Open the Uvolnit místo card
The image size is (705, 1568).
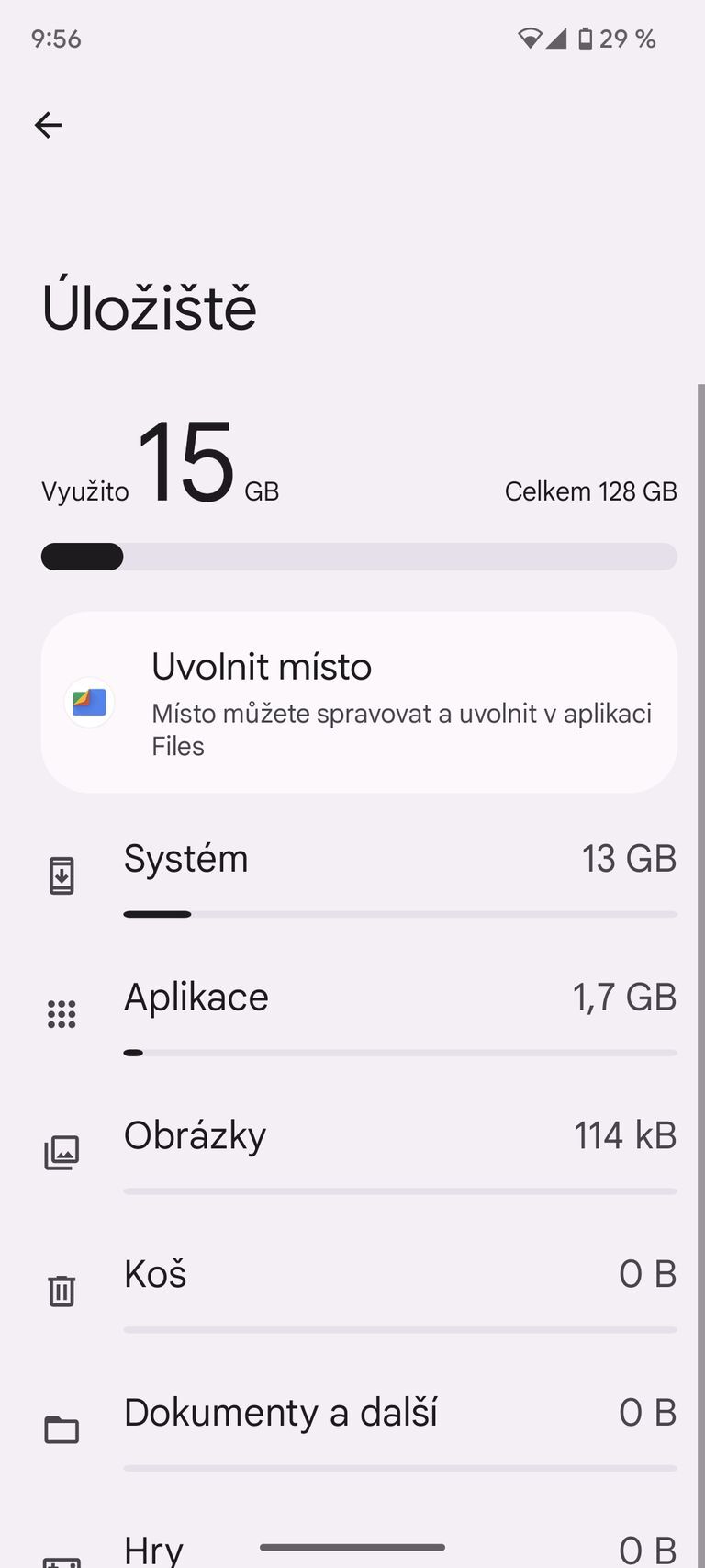tap(358, 702)
